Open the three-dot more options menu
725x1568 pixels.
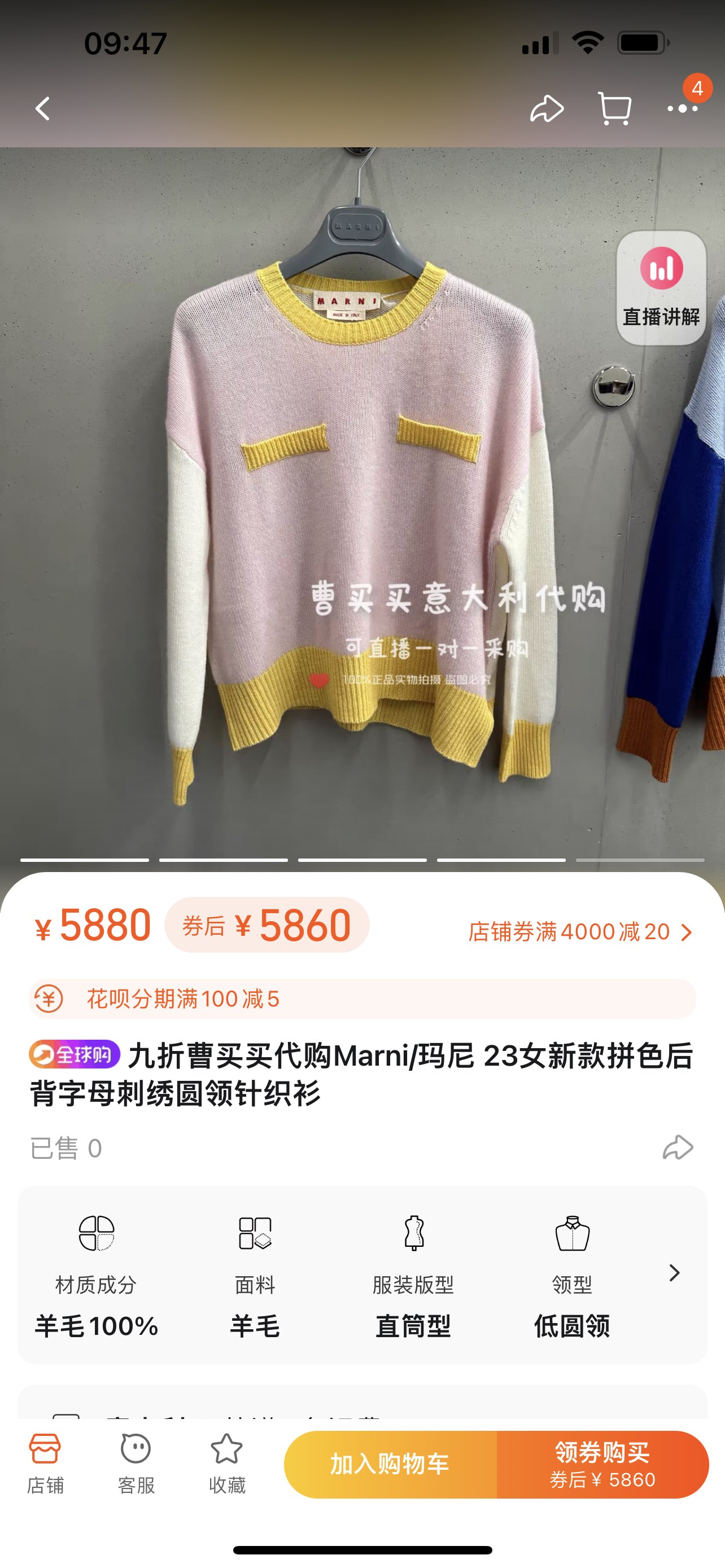click(682, 109)
